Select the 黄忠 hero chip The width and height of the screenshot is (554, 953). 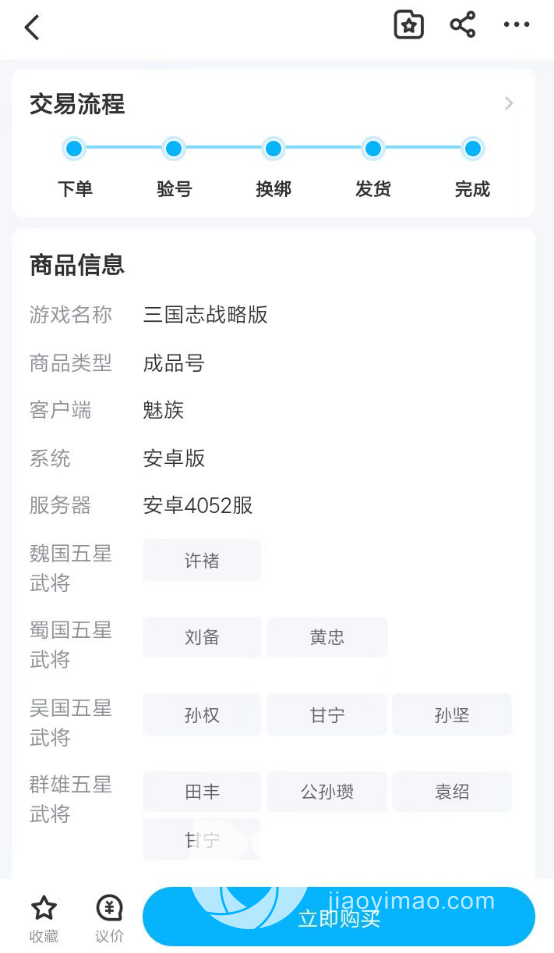327,637
